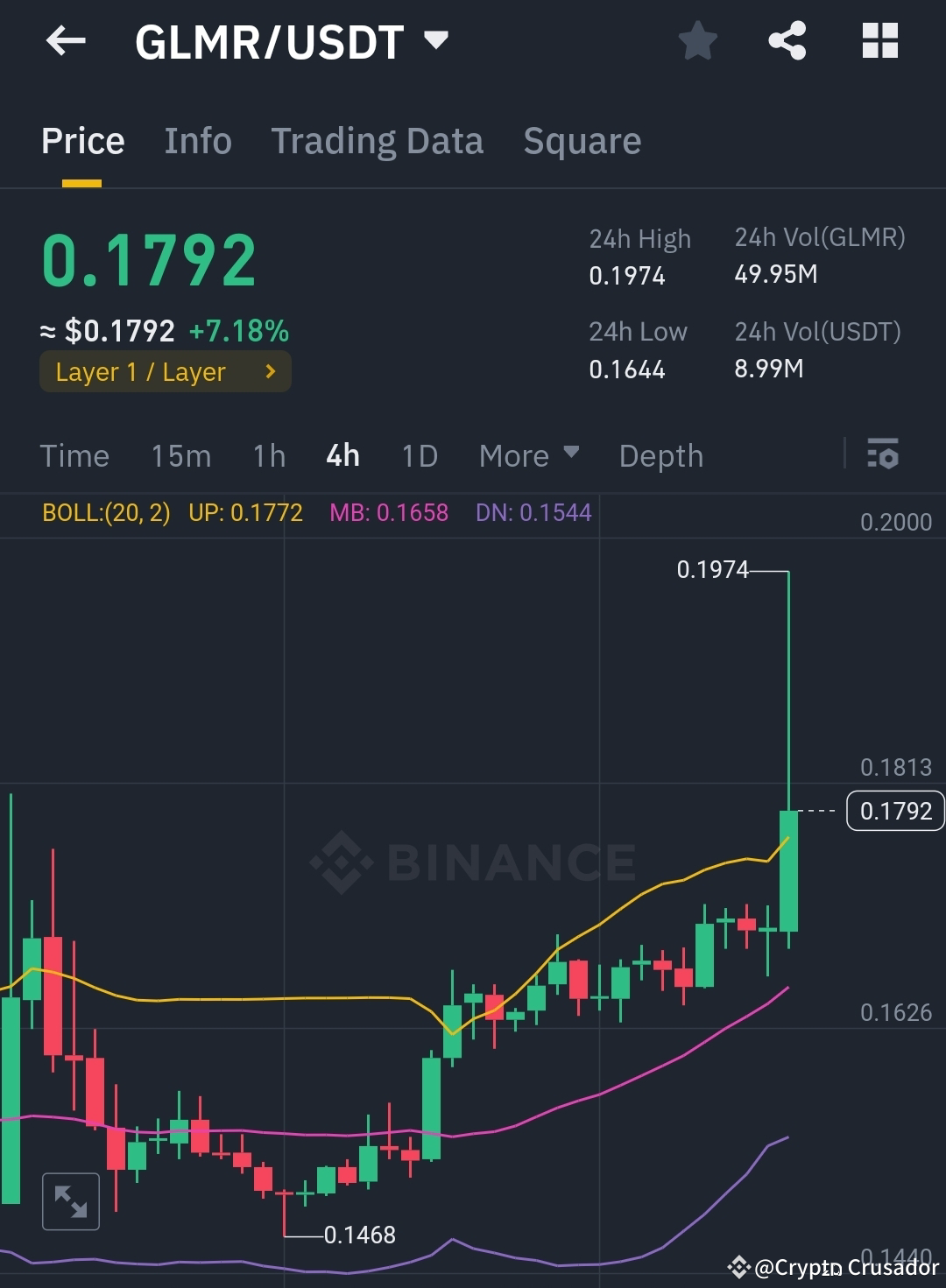Open the Layer 1 / Layer category chevron

coord(270,371)
